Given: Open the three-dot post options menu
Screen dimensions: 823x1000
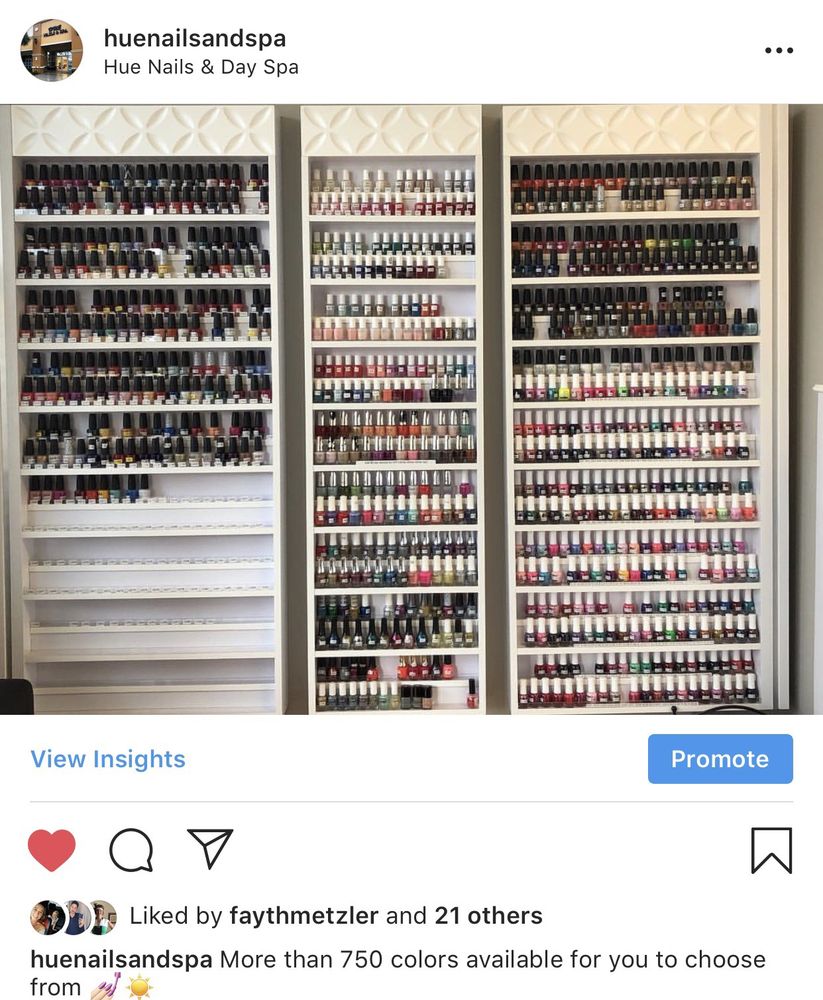Looking at the screenshot, I should 778,50.
